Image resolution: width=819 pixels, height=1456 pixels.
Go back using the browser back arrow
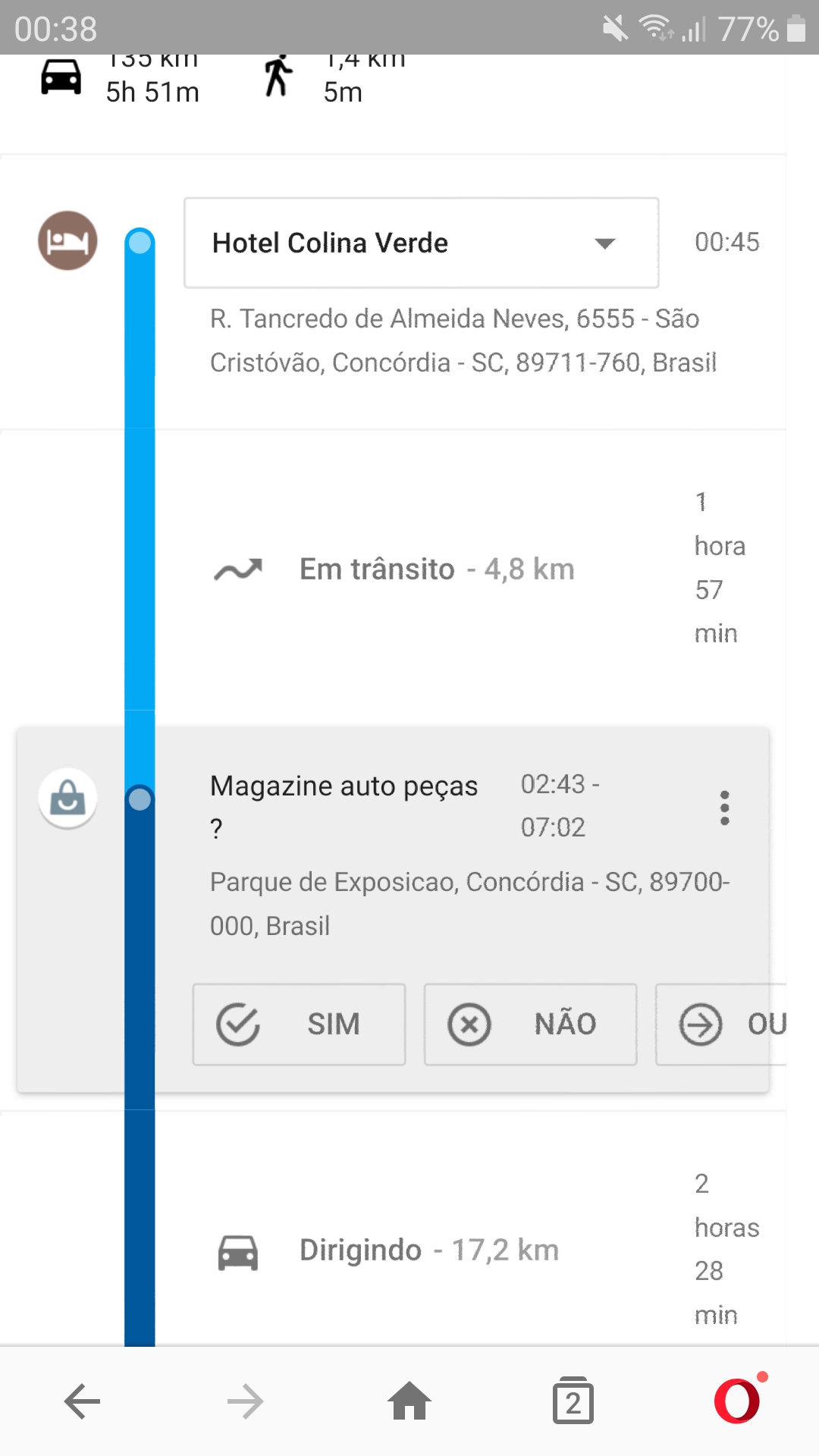pyautogui.click(x=81, y=1401)
